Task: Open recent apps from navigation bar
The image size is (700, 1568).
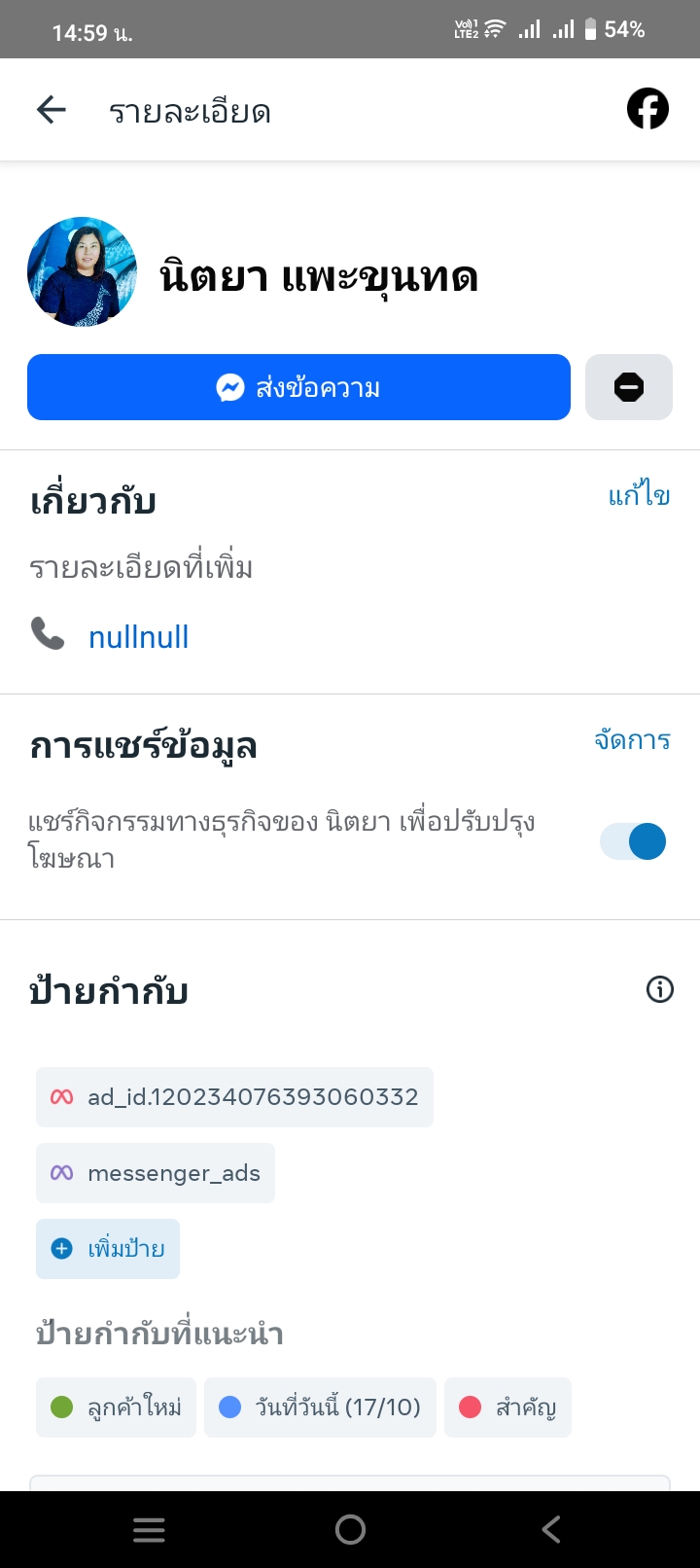Action: (x=149, y=1530)
